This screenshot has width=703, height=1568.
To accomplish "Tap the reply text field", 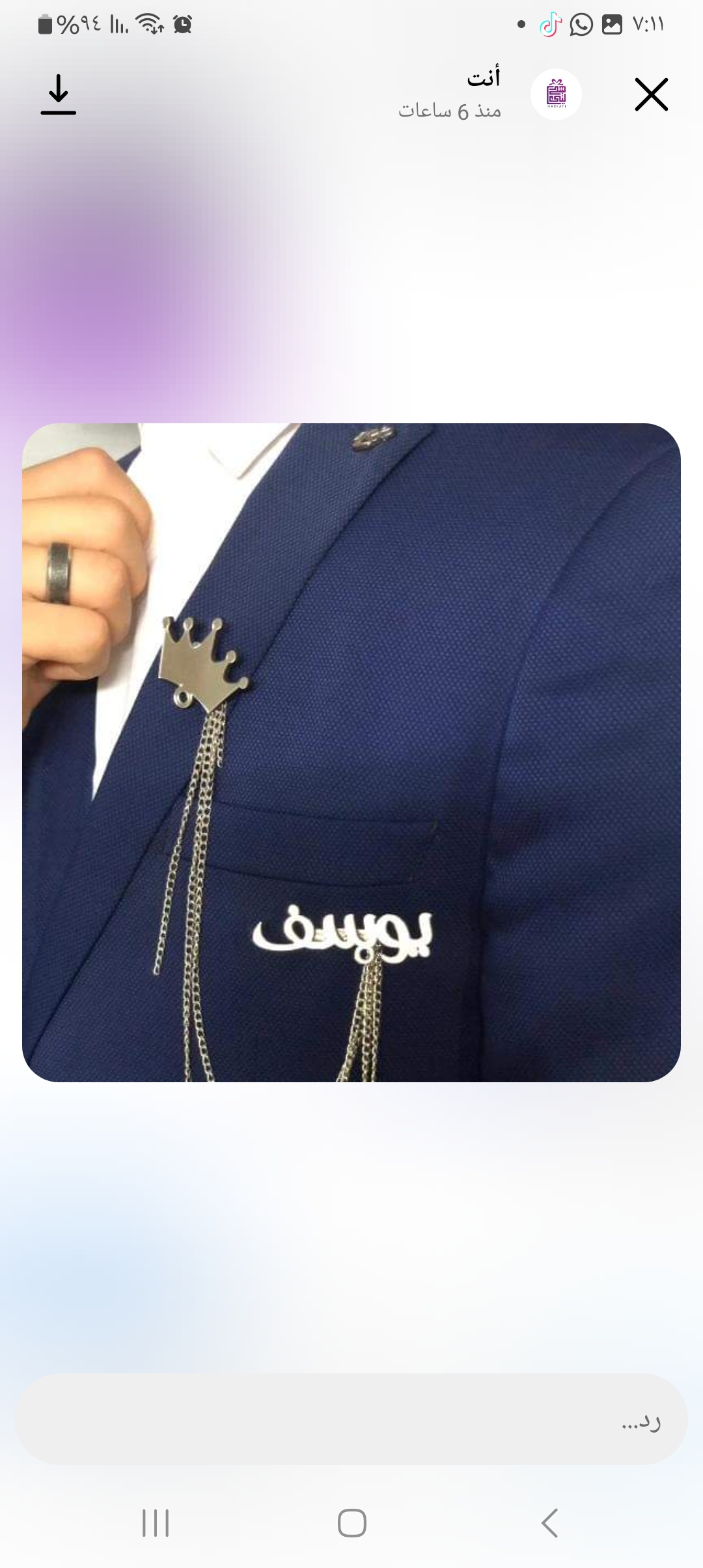I will click(351, 1421).
